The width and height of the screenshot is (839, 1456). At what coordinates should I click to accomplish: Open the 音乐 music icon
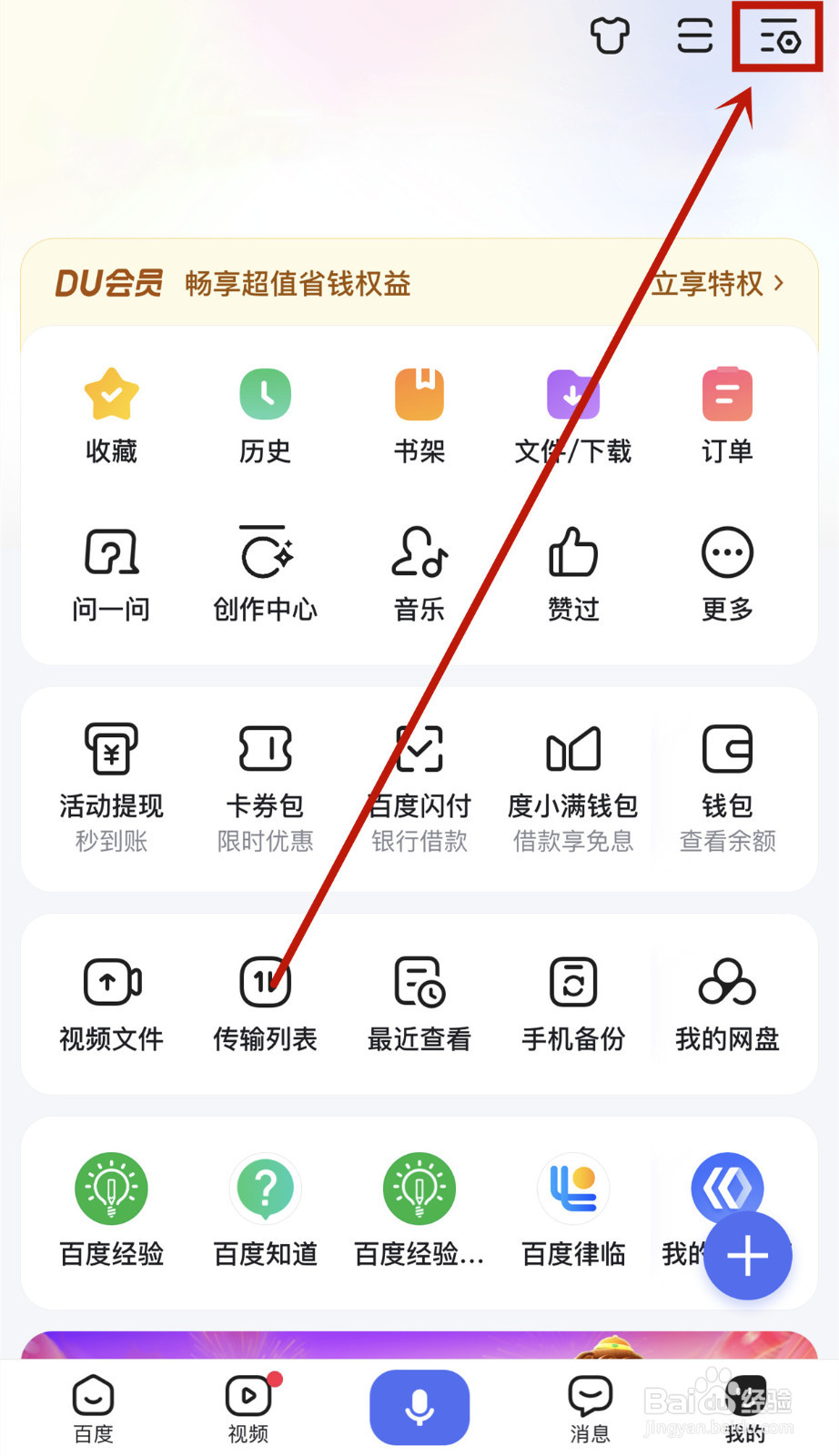pos(419,573)
